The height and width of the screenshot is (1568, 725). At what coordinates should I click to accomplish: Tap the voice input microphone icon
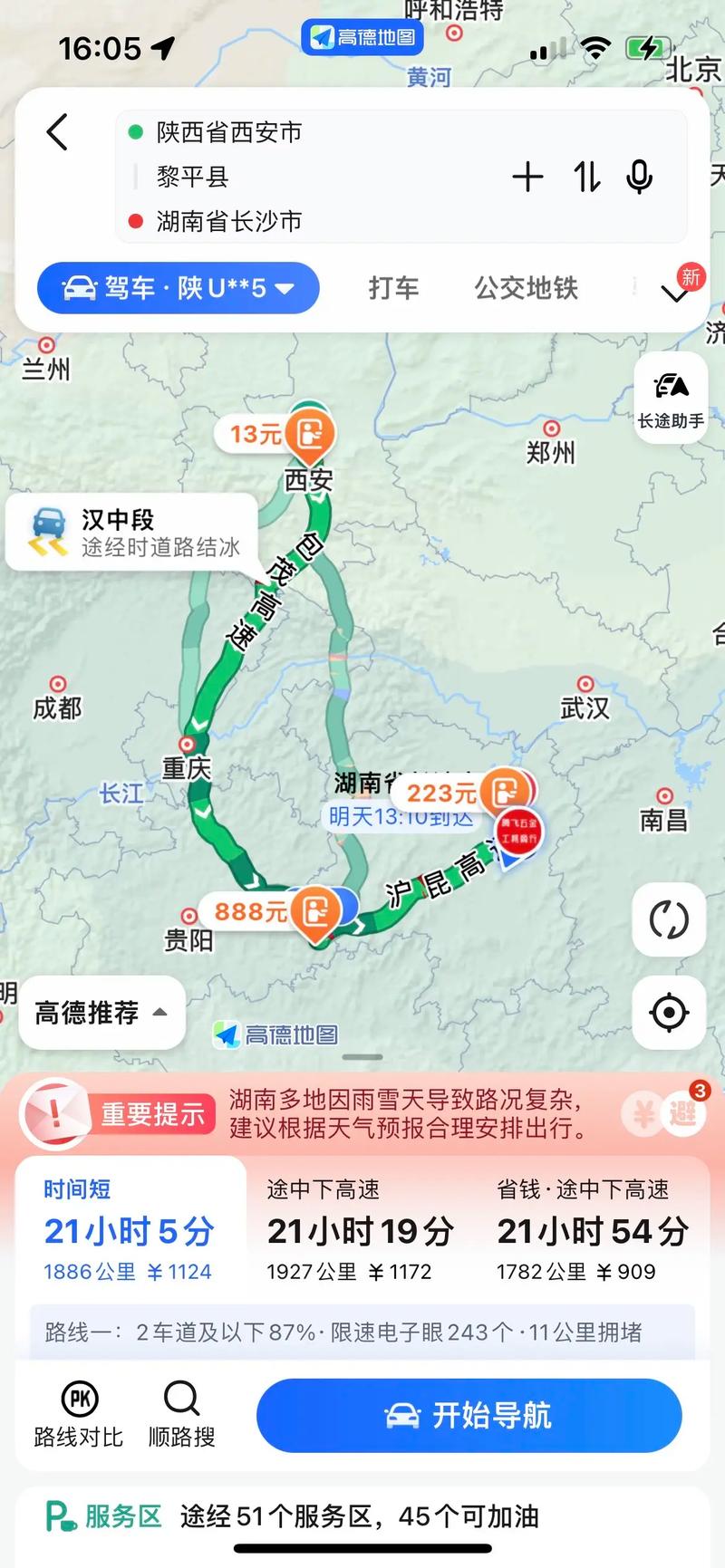(640, 177)
